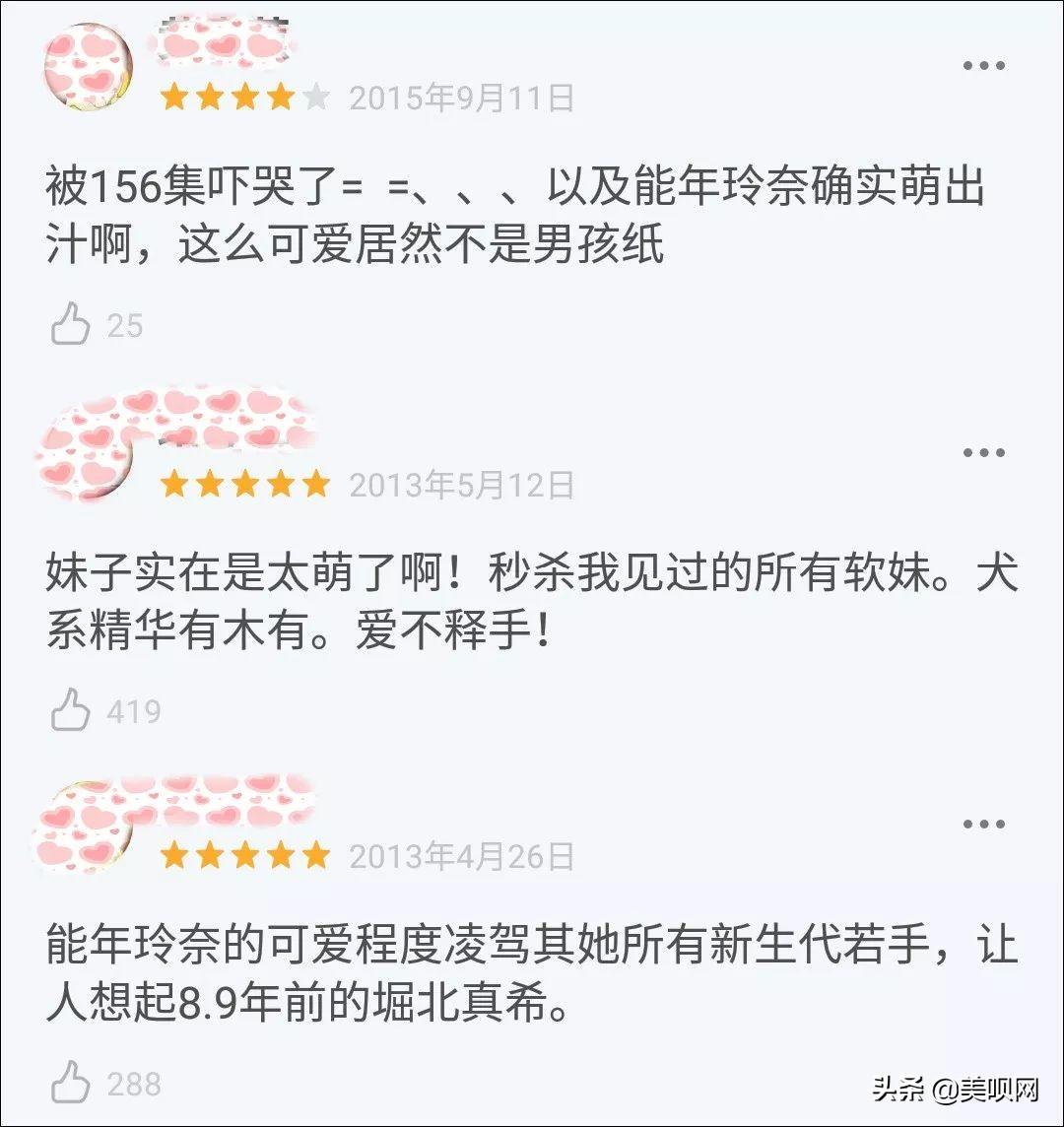Like the review with 288 likes

click(x=72, y=1084)
